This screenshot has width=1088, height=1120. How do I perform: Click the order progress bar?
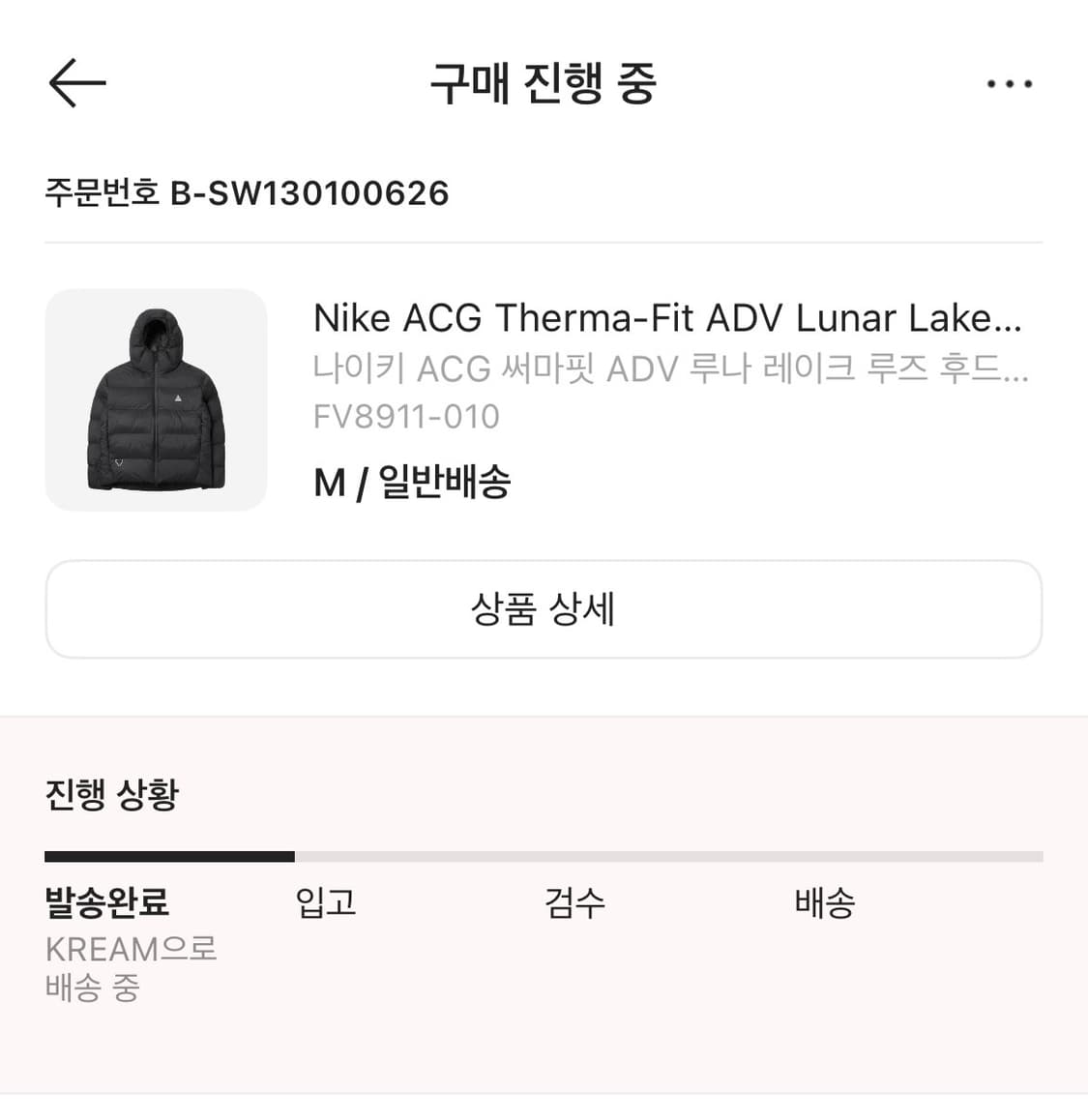544,856
